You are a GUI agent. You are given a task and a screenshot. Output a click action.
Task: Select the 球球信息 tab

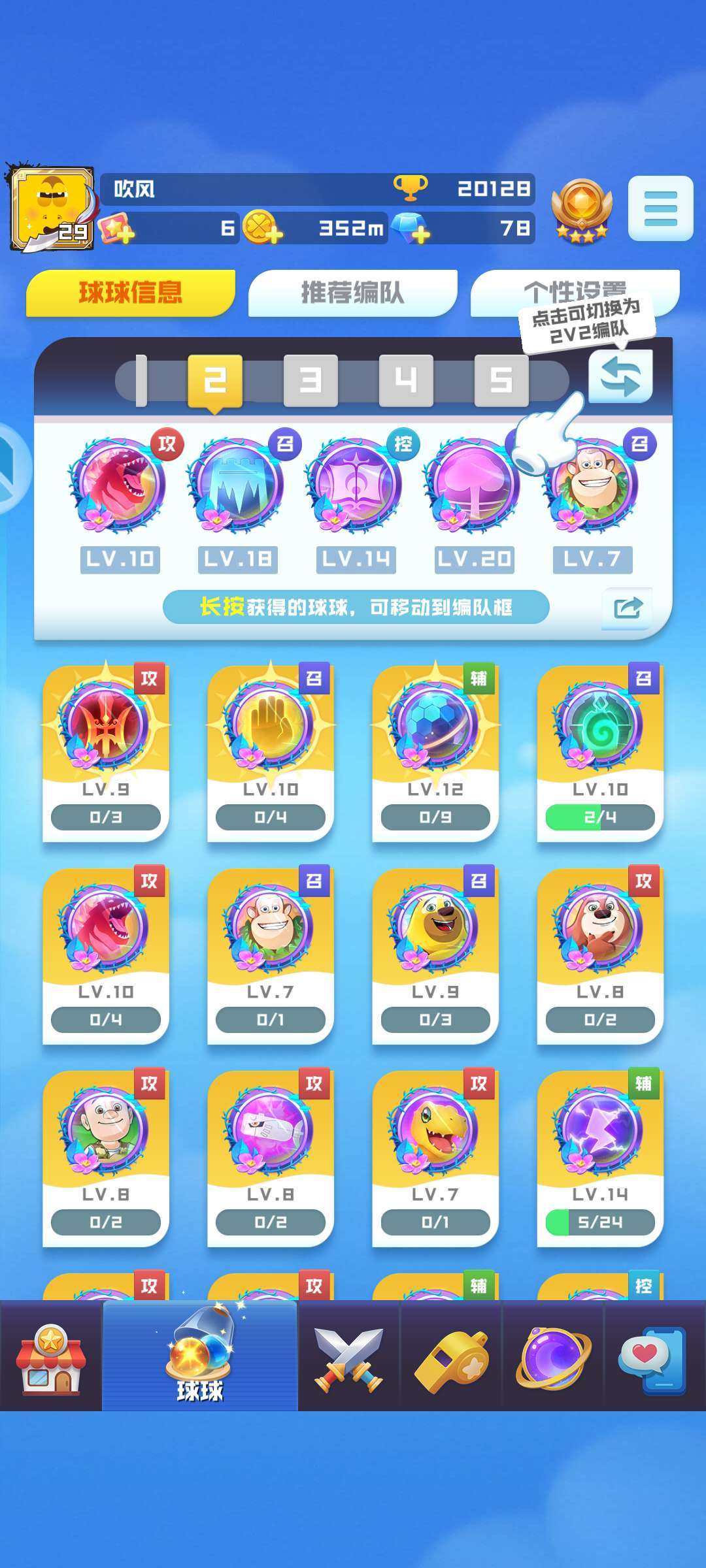tap(130, 293)
